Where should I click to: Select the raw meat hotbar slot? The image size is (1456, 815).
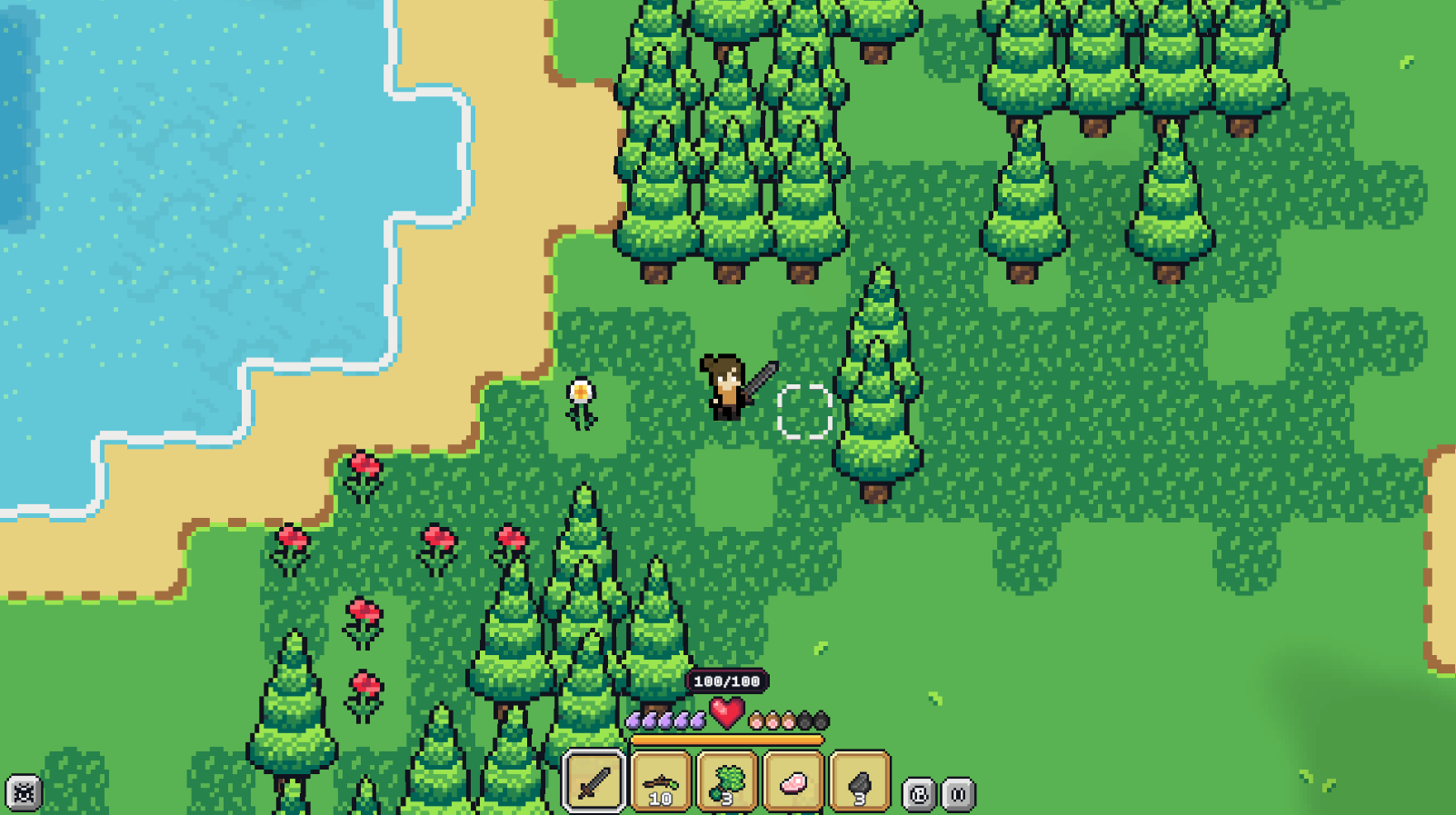(x=793, y=780)
